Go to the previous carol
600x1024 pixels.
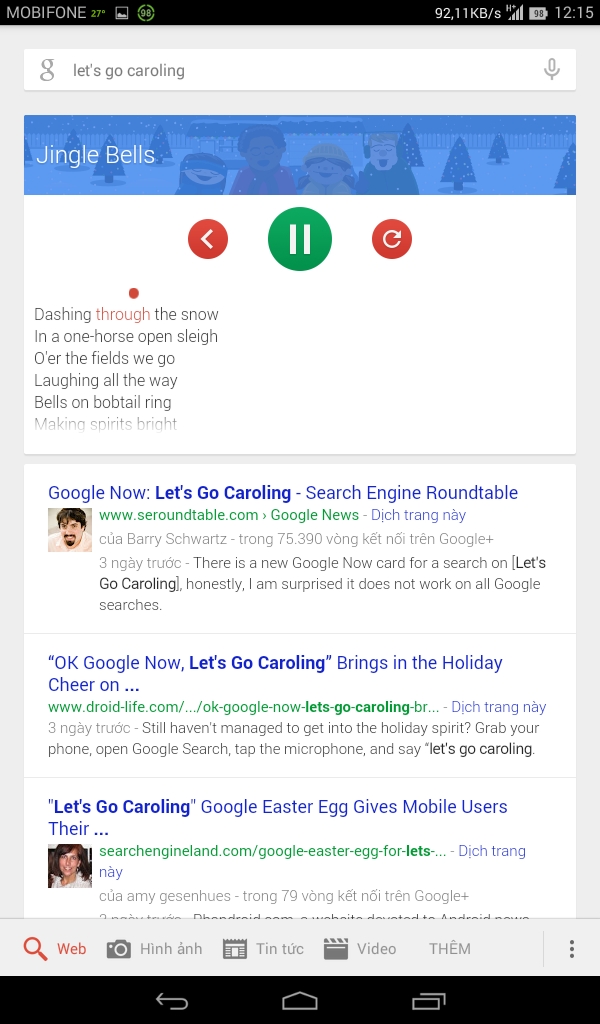coord(208,239)
